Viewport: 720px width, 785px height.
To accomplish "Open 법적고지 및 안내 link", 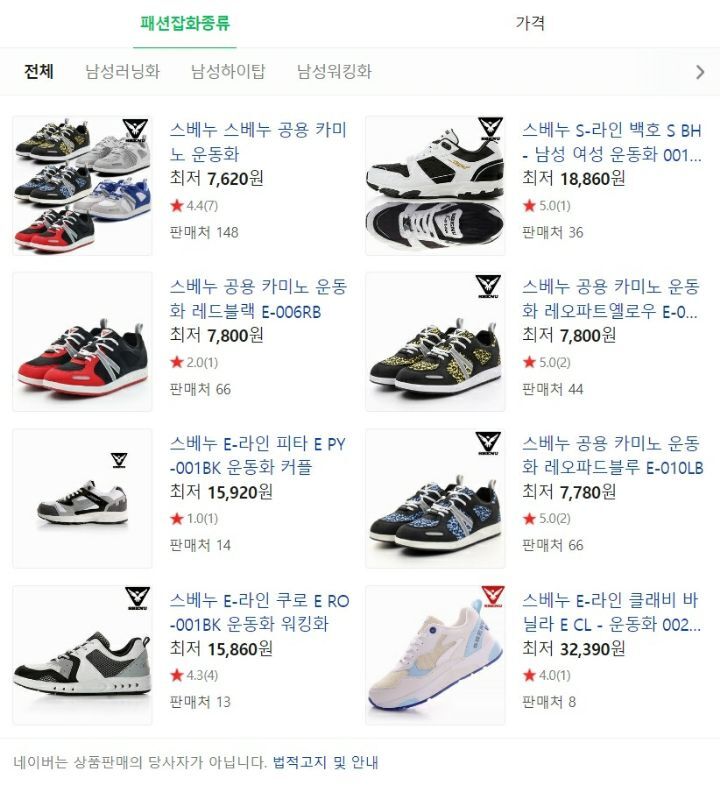I will [325, 762].
